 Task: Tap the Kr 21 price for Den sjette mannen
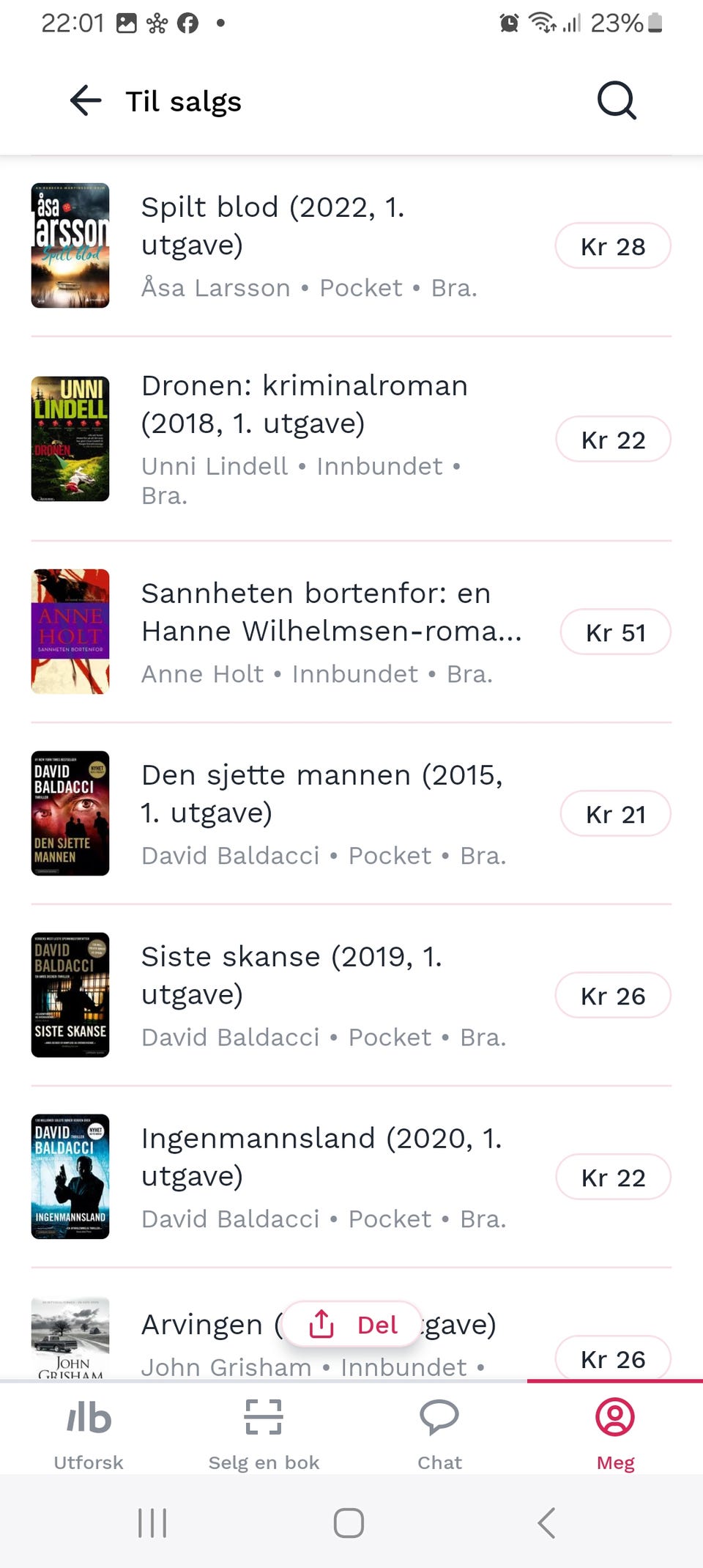point(615,813)
